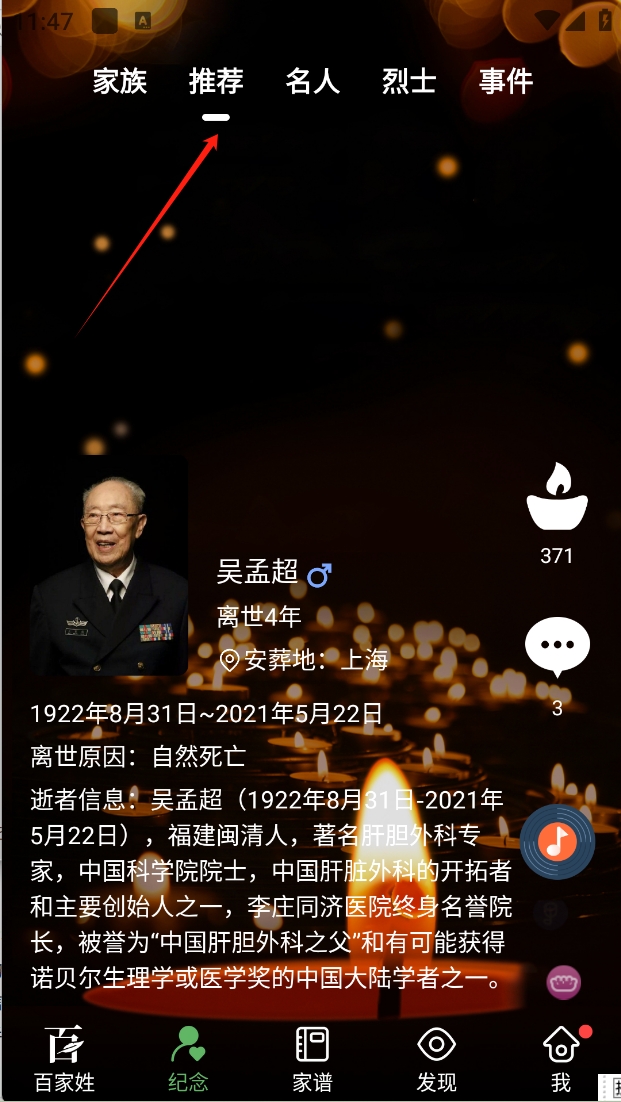Image resolution: width=621 pixels, height=1102 pixels.
Task: Light a candle for 吴孟超
Action: [557, 498]
